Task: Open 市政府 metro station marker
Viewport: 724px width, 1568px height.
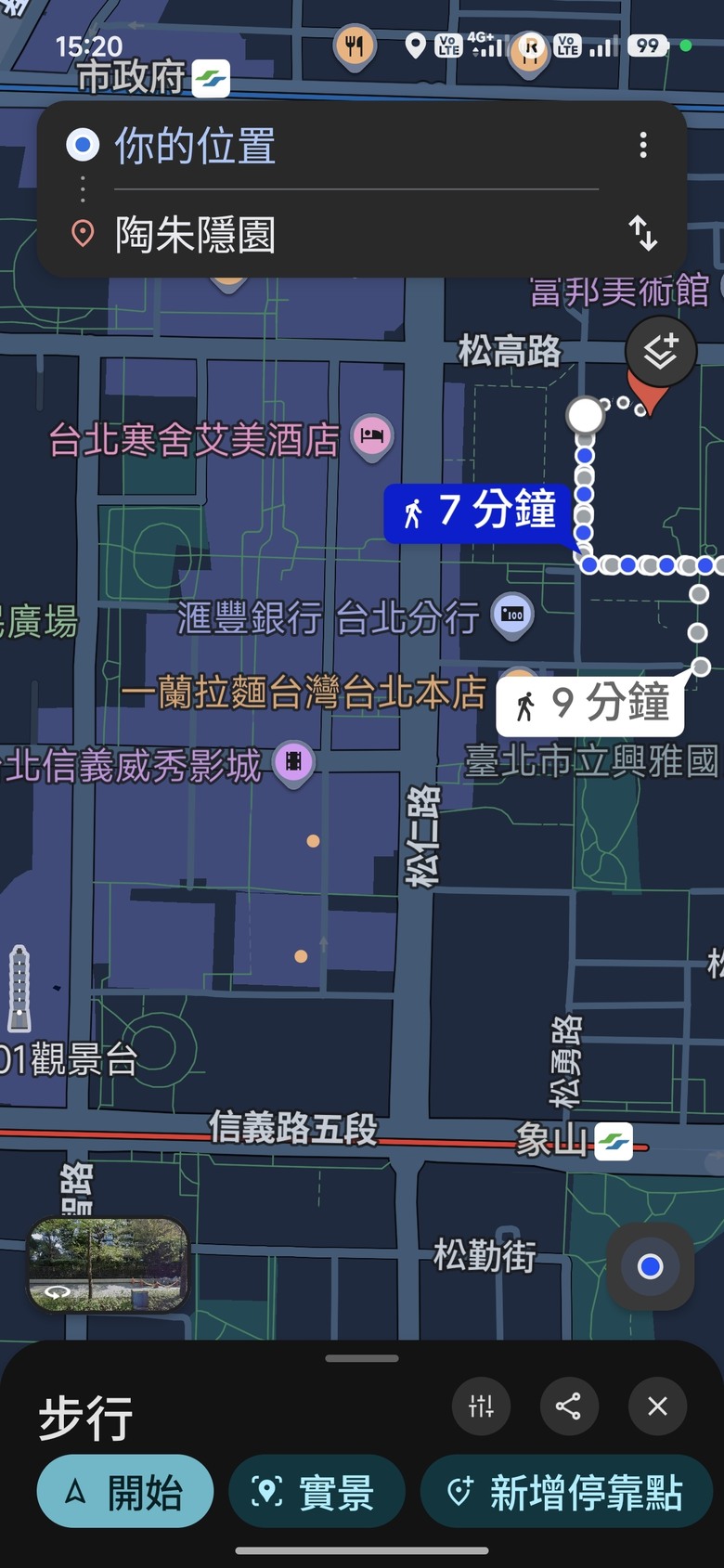Action: (212, 78)
